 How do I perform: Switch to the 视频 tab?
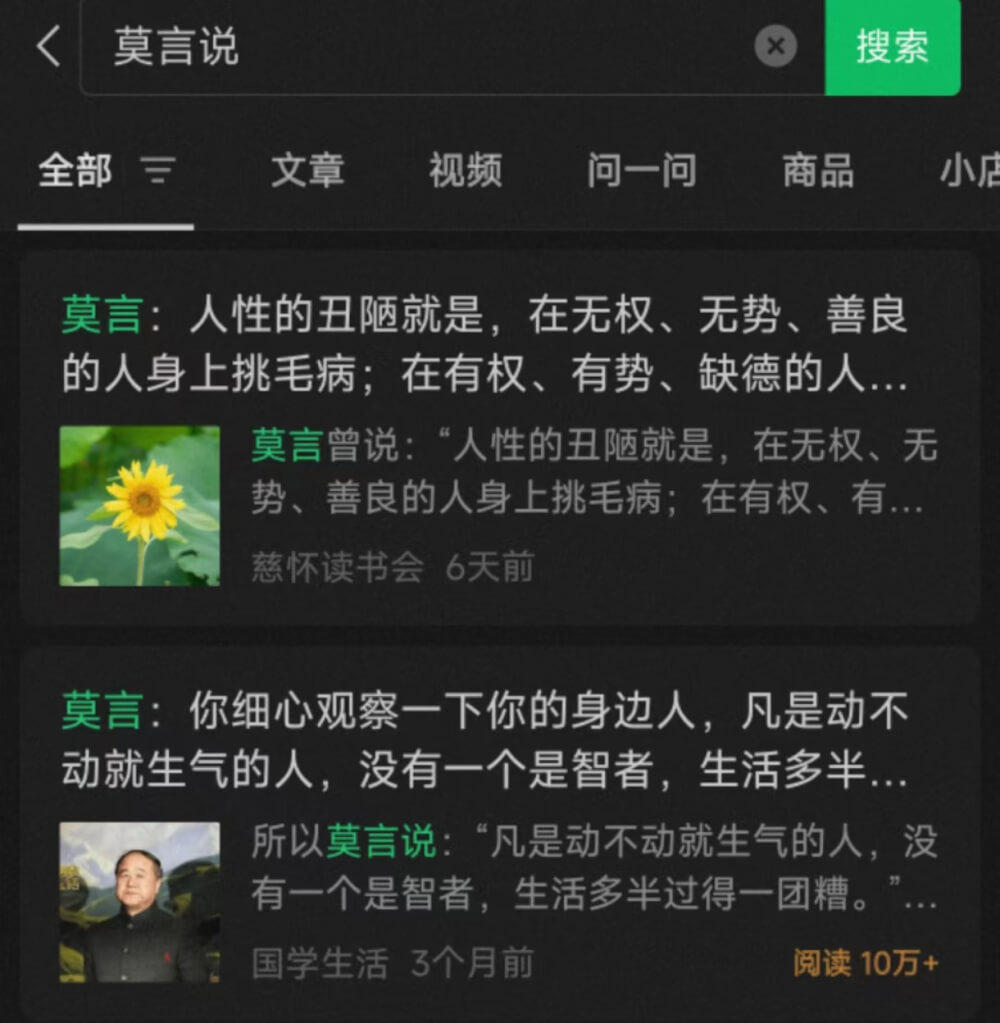tap(465, 171)
